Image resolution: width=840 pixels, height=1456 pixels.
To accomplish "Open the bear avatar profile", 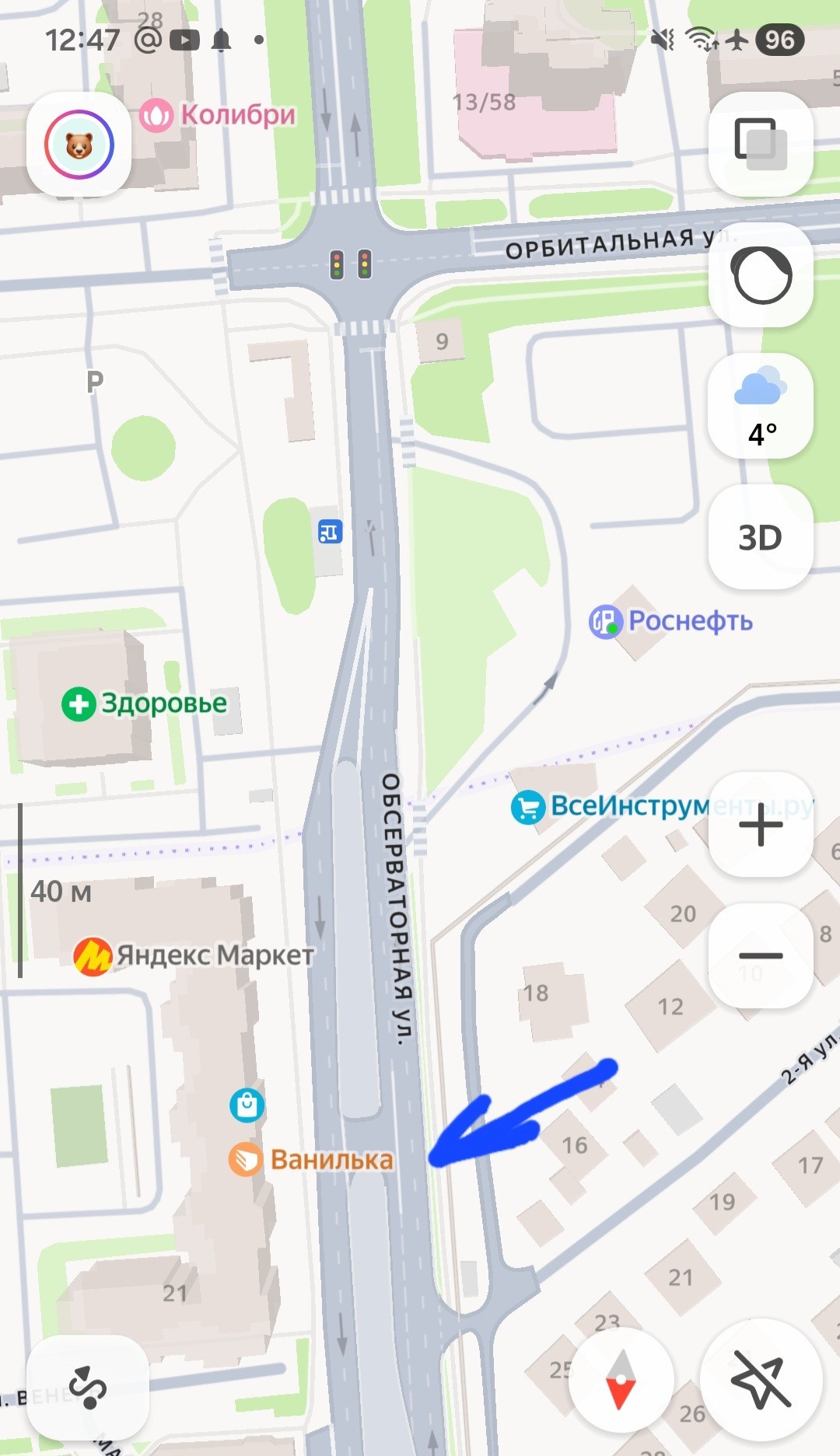I will (79, 145).
